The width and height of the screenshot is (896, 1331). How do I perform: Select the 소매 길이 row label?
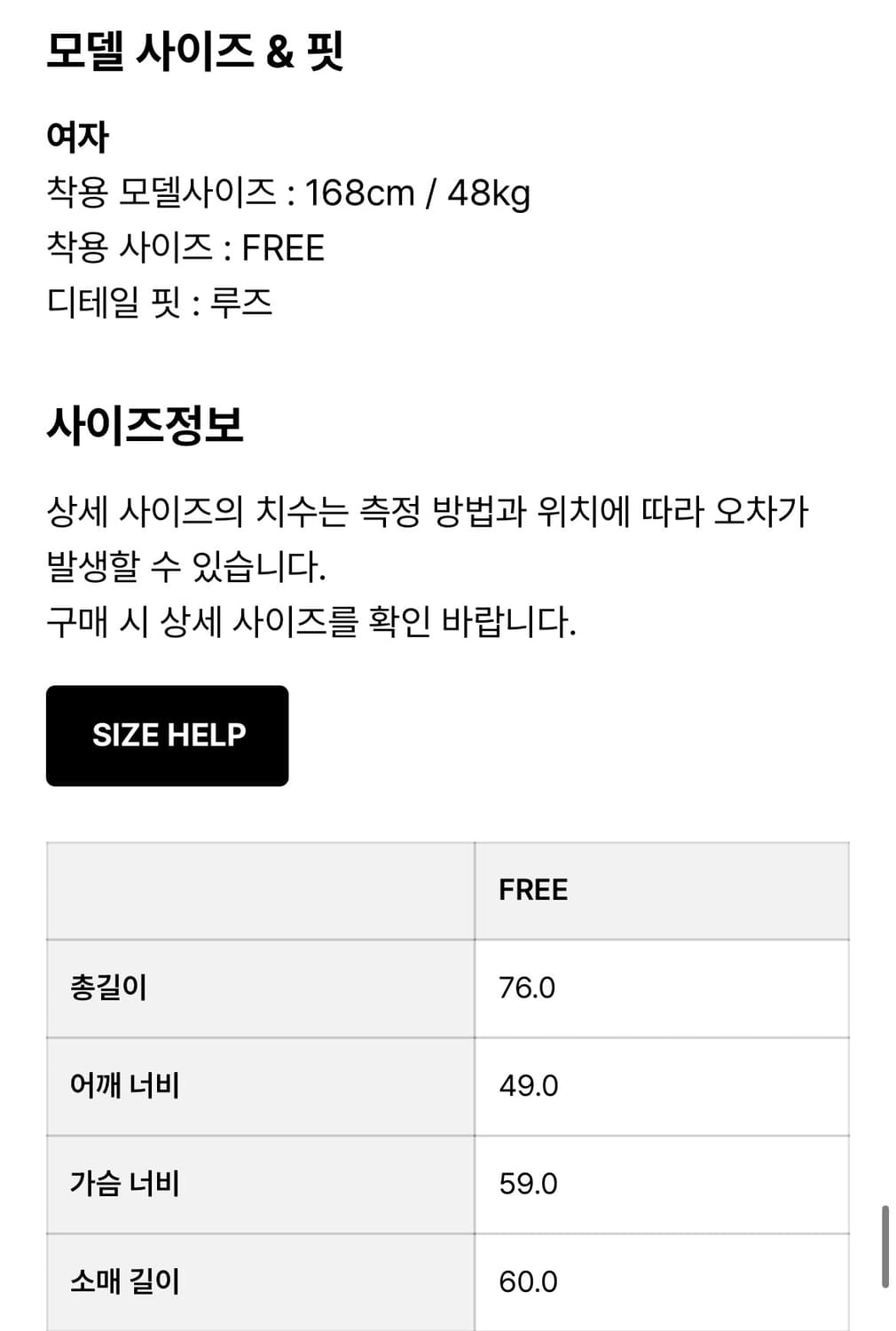[123, 1280]
